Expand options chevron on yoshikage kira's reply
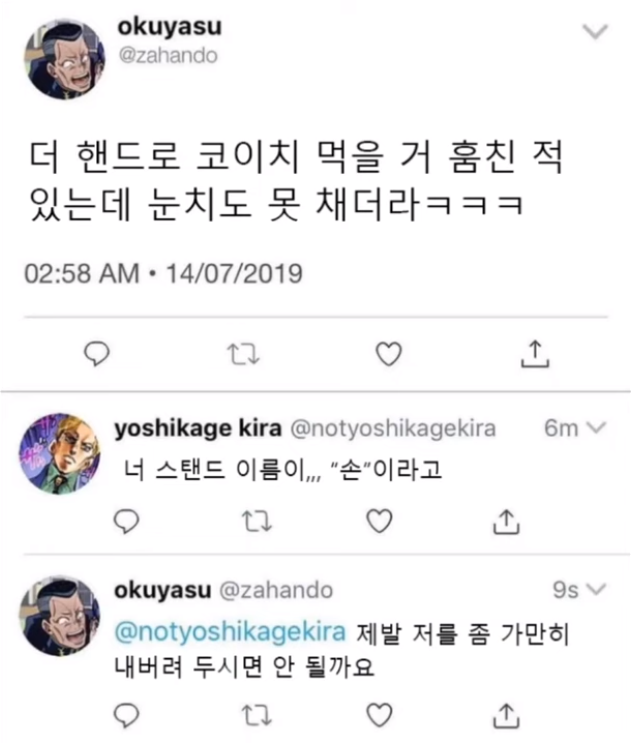 pos(598,428)
